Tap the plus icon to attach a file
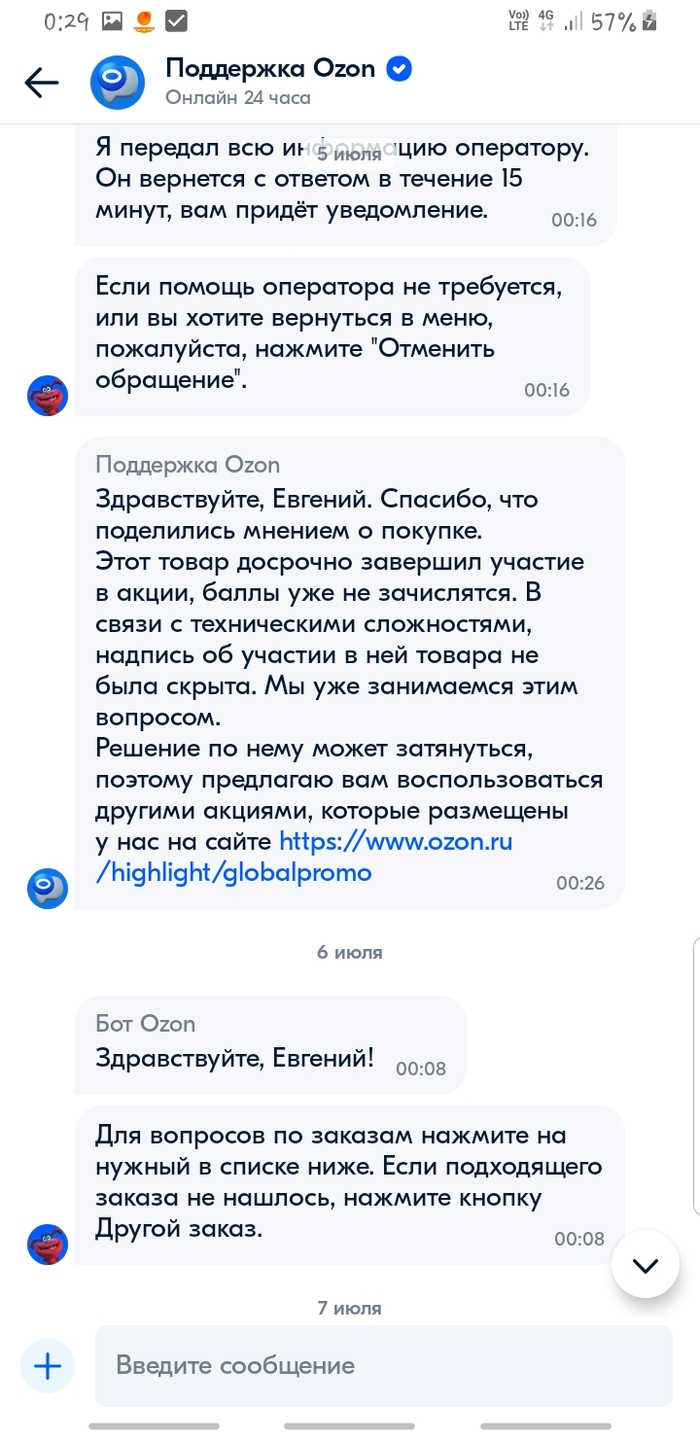 pos(48,1366)
